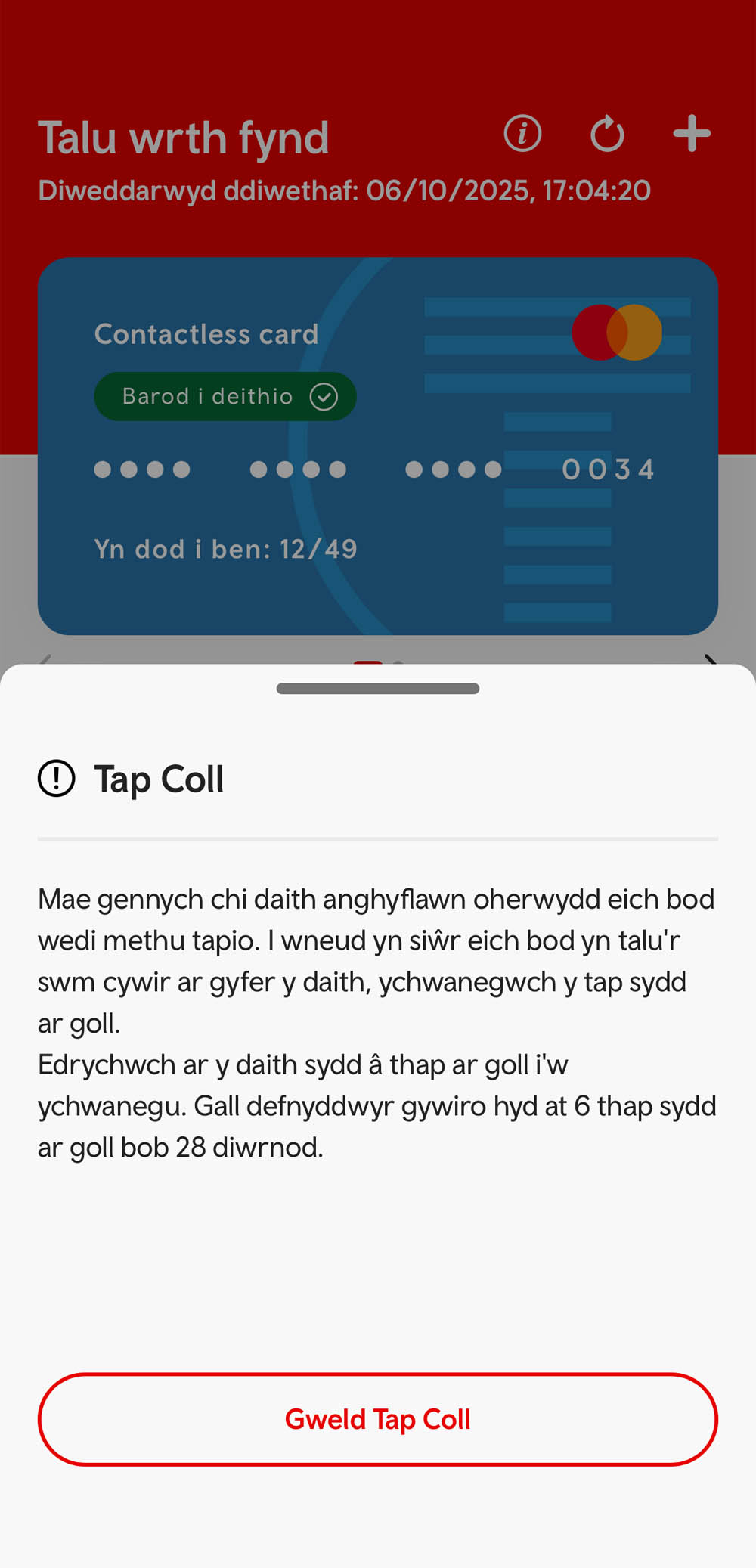Tap the Tap Coll sheet drag handle

378,688
